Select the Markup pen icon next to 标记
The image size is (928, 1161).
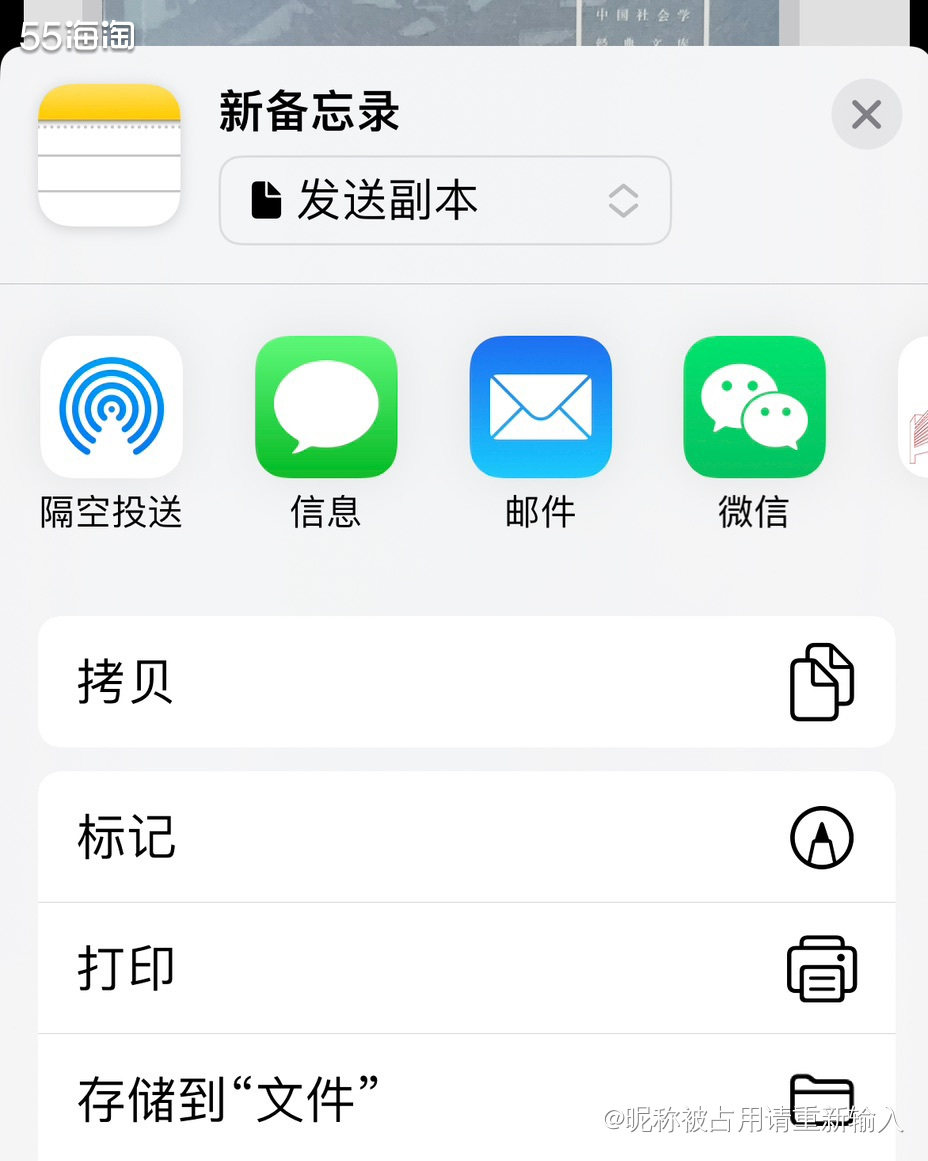coord(820,838)
